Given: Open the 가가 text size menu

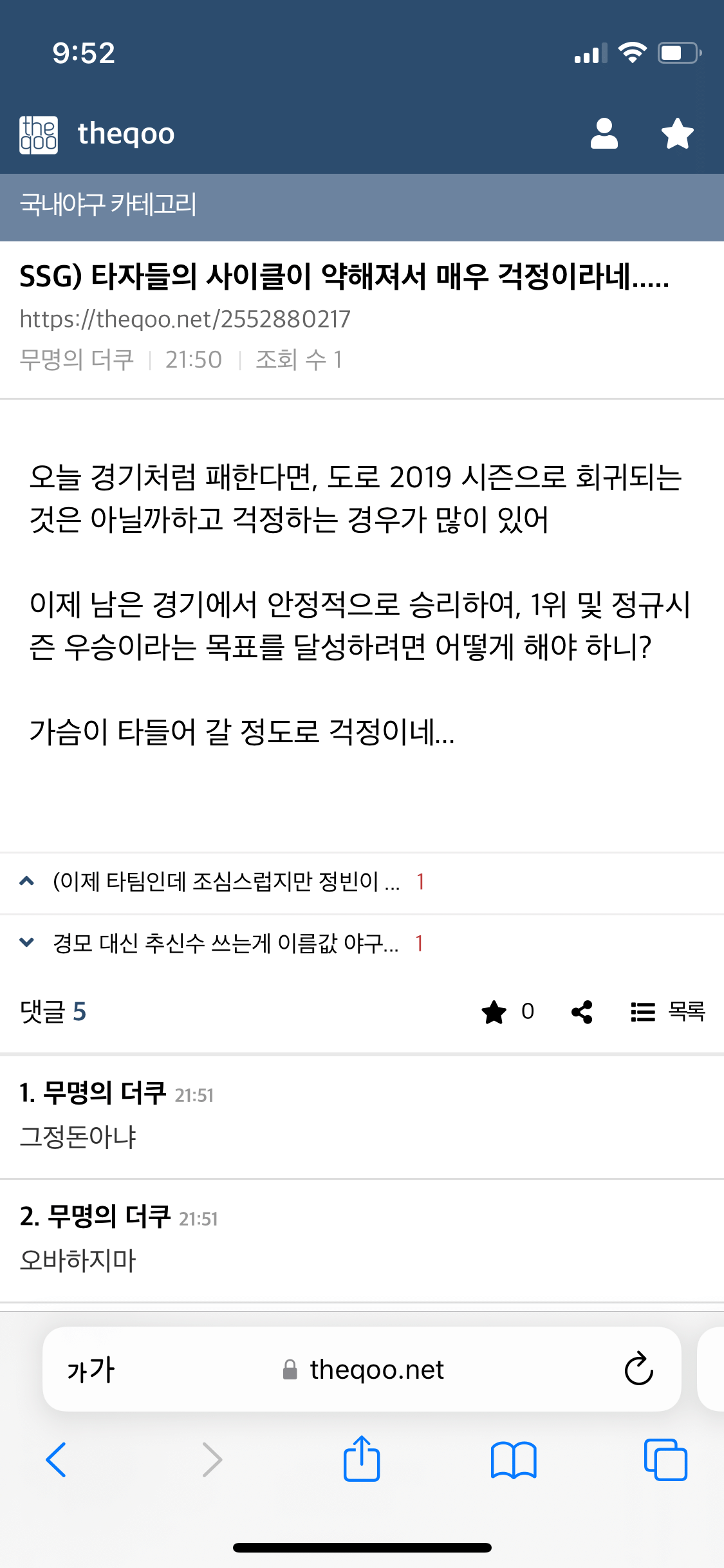Looking at the screenshot, I should pos(91,1370).
